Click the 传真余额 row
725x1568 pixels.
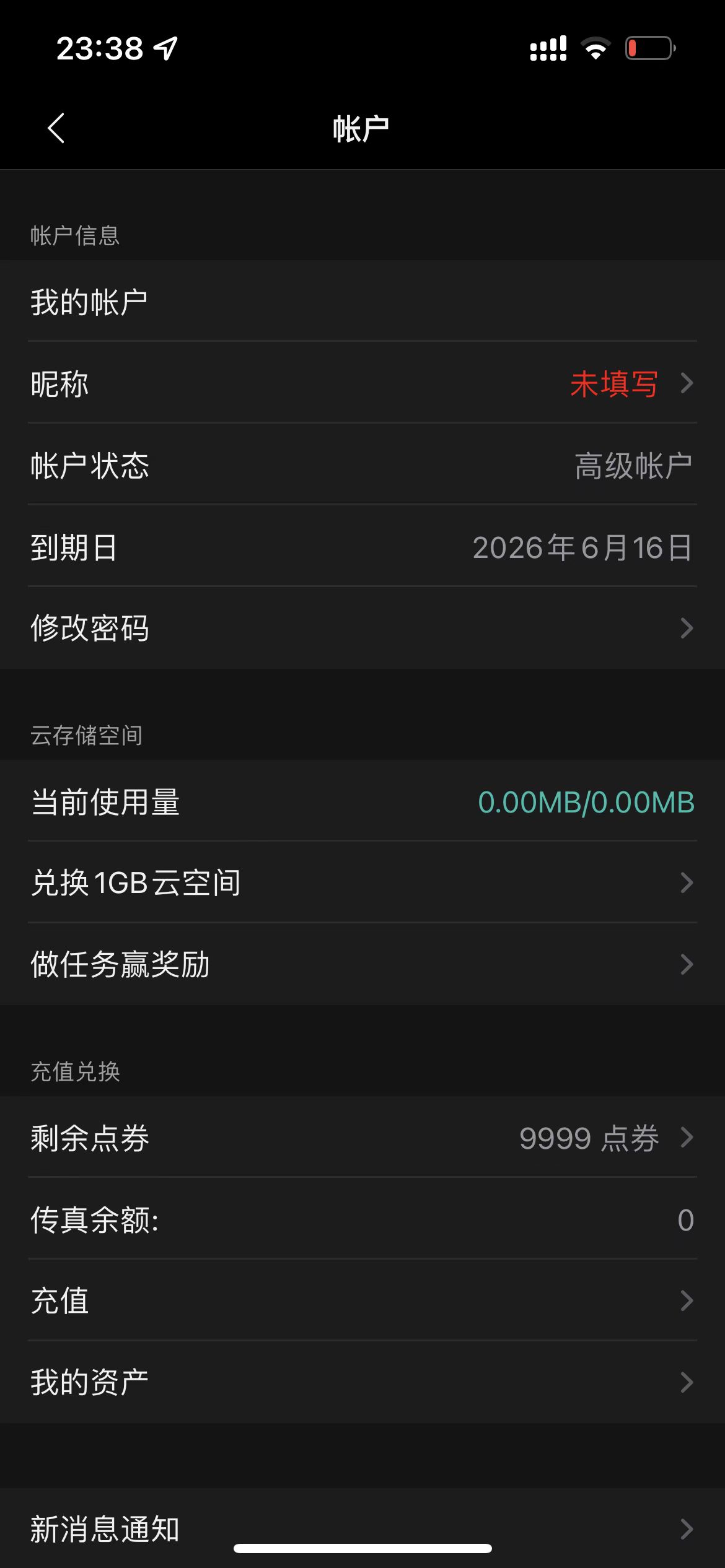tap(362, 1217)
